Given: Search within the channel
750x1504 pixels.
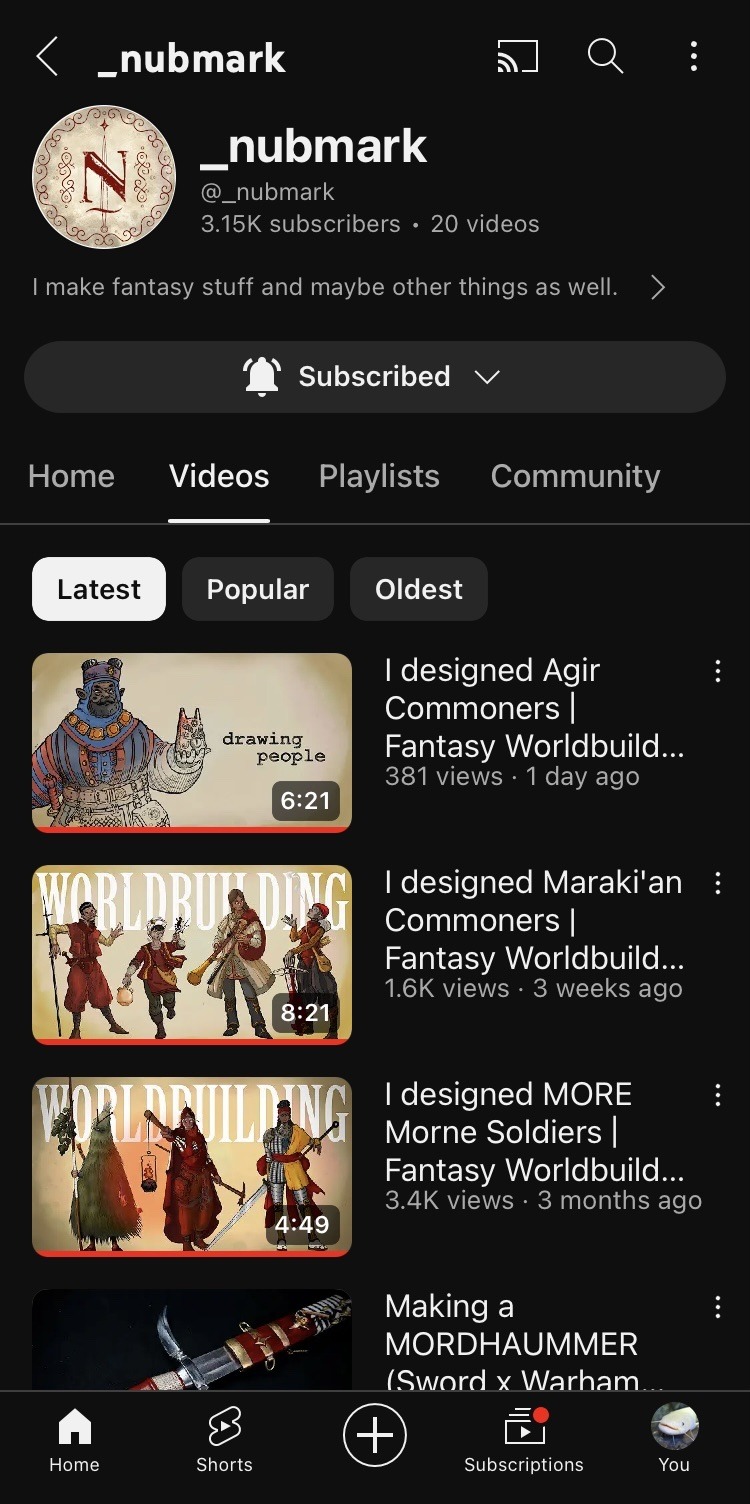Looking at the screenshot, I should click(x=605, y=57).
